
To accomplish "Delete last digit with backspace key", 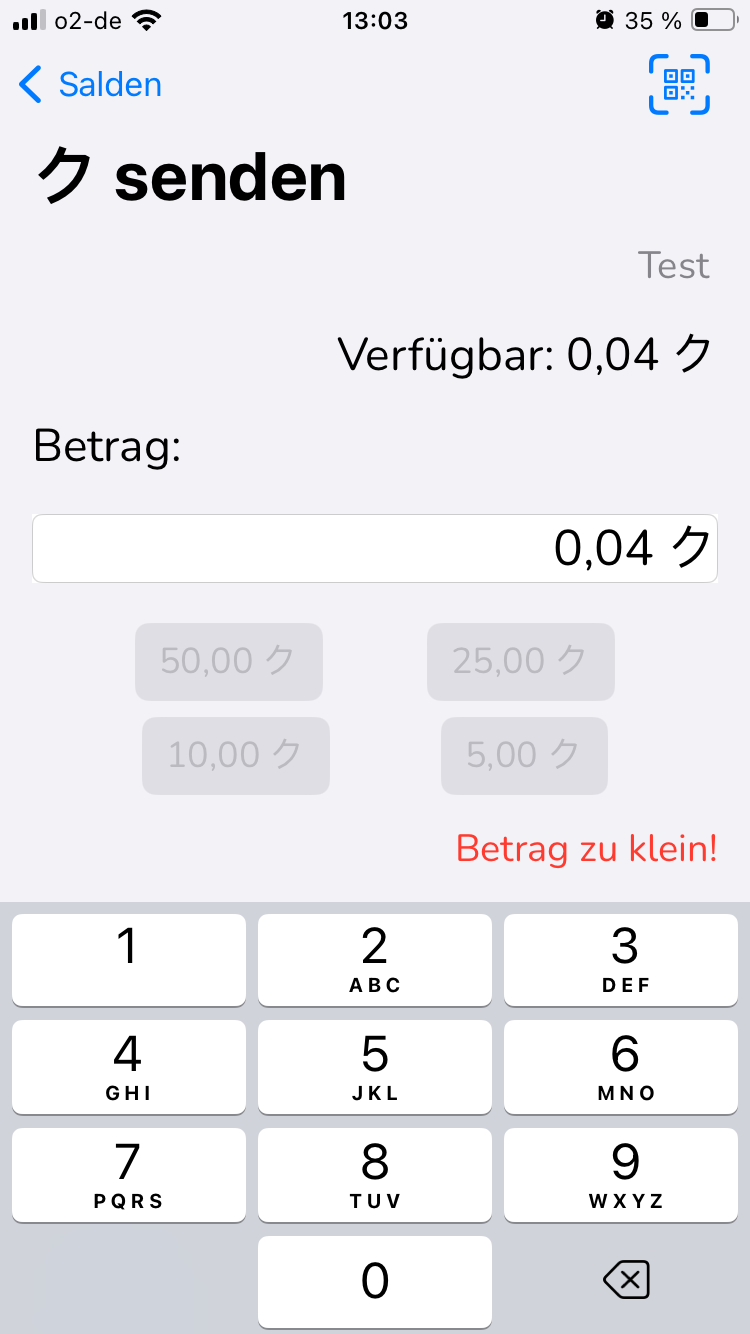I will click(x=627, y=1280).
